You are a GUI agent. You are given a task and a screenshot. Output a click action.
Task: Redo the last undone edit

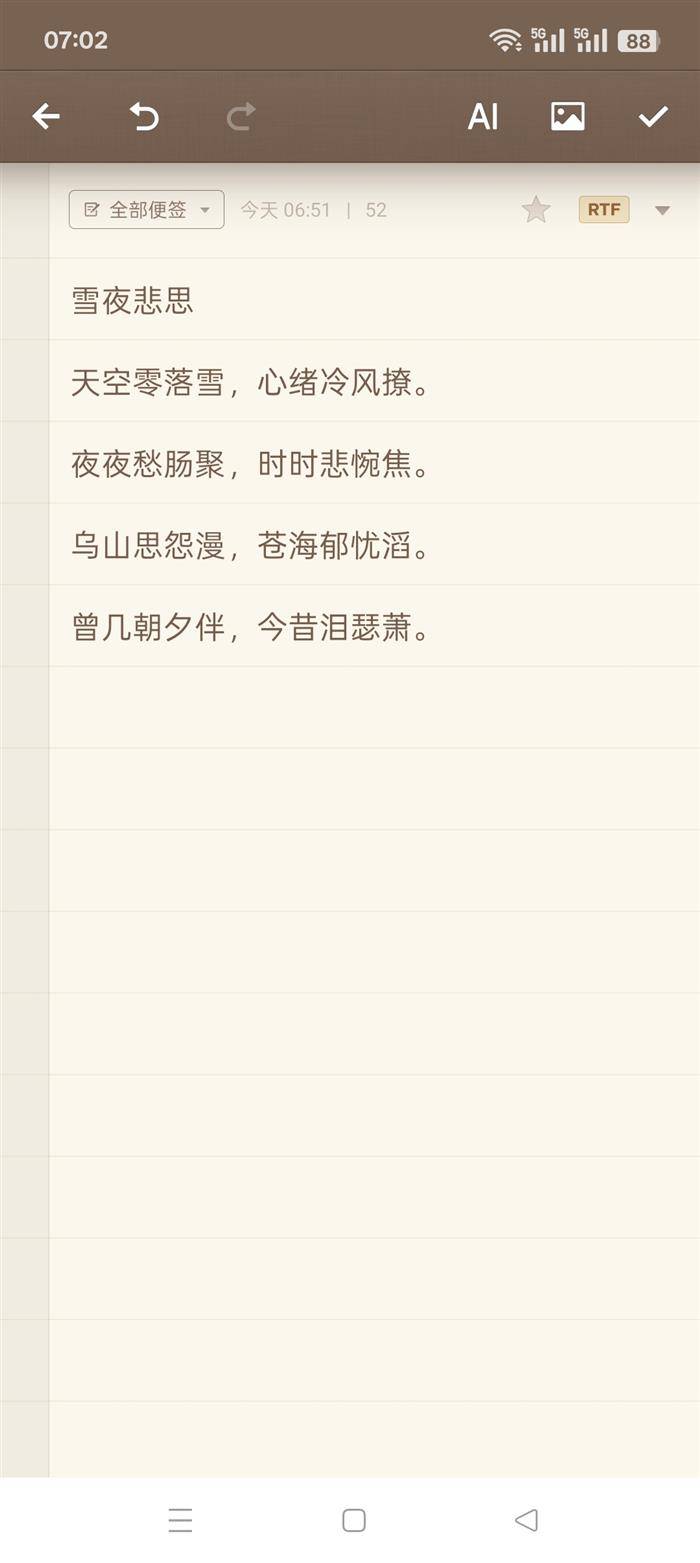(241, 117)
